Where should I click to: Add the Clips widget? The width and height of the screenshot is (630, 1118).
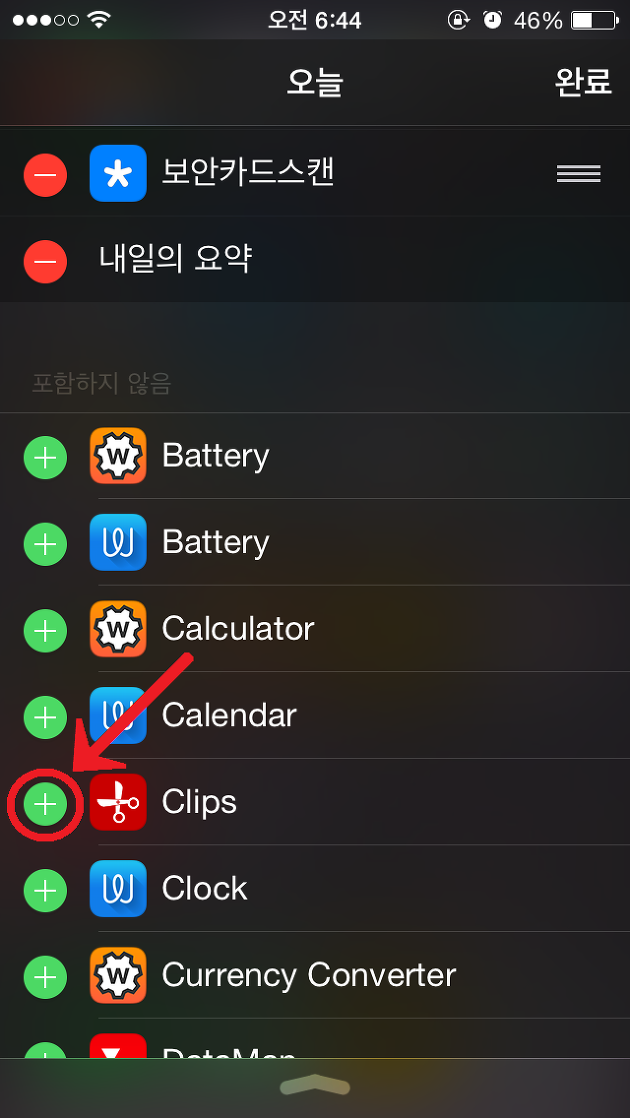pos(46,804)
